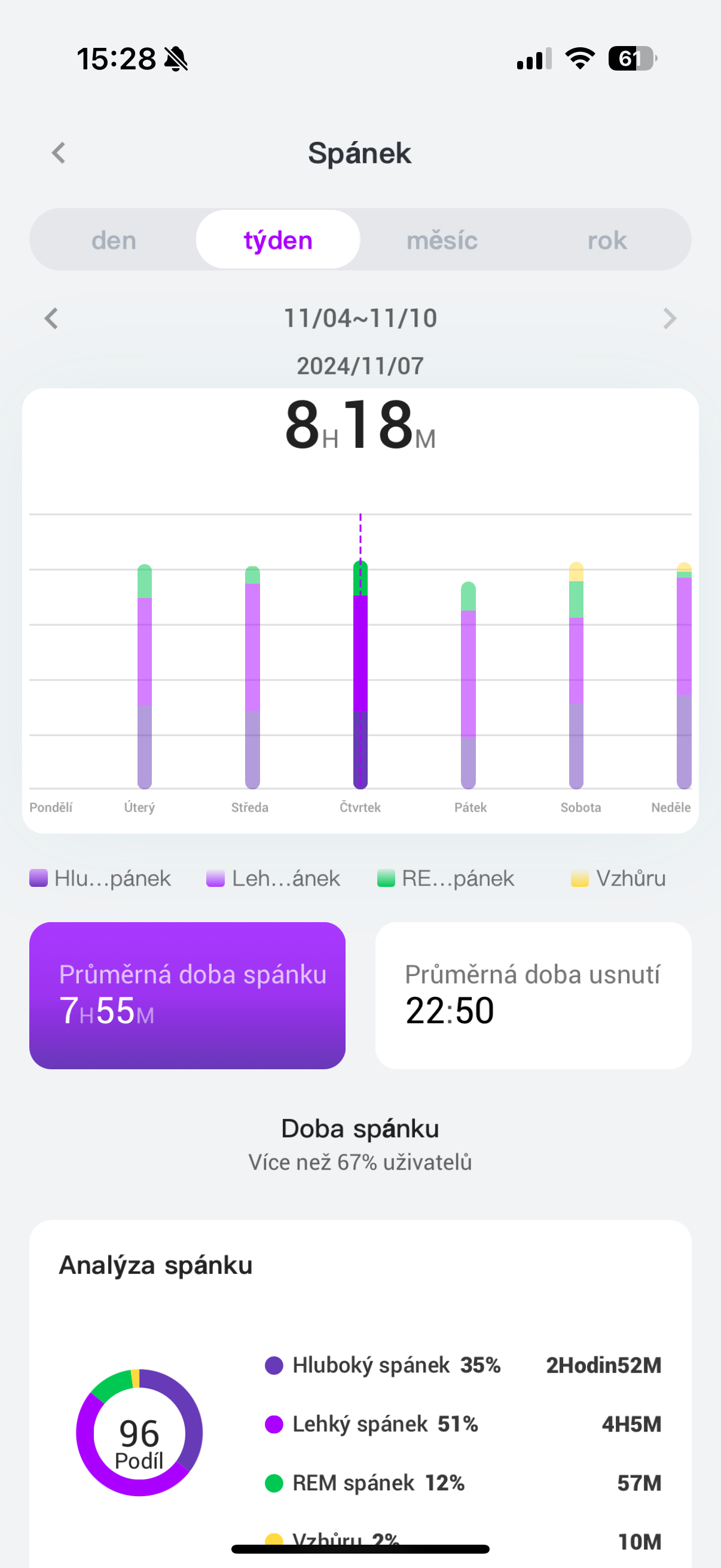721x1568 pixels.
Task: Tap the green REM dot in Analýza spánku
Action: pos(275,1484)
